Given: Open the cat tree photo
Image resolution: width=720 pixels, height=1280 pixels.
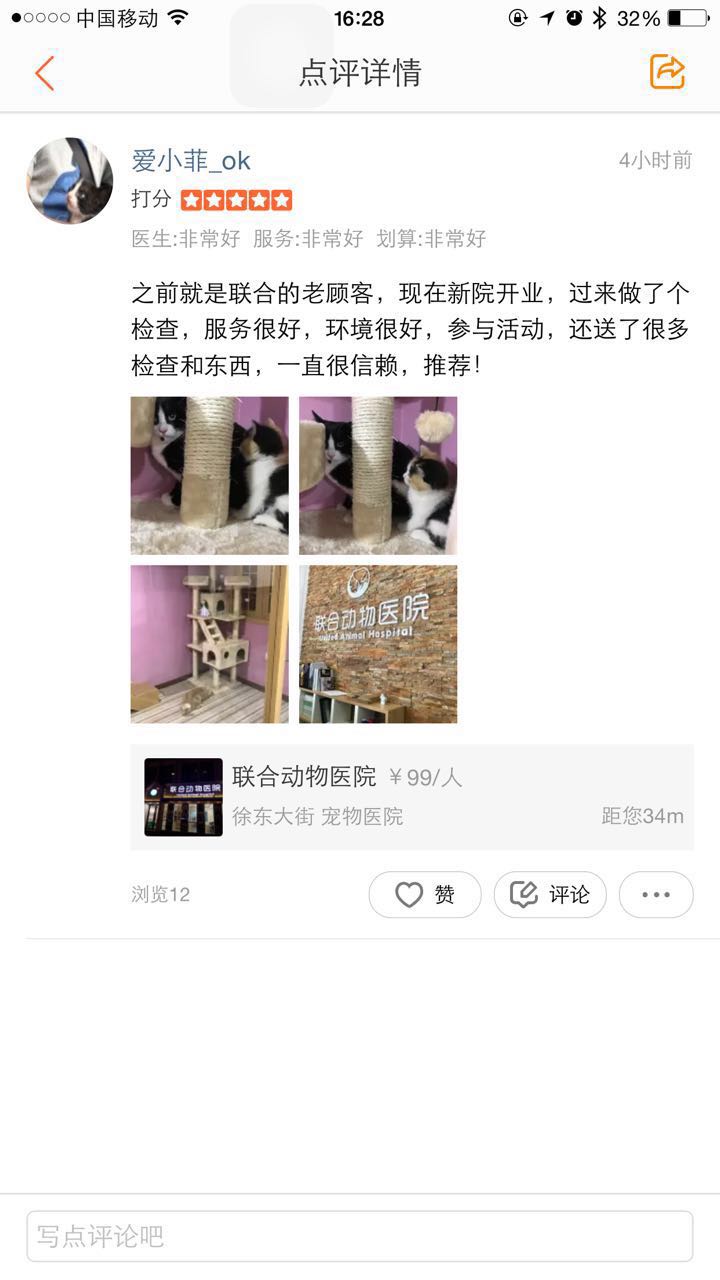Looking at the screenshot, I should 209,644.
